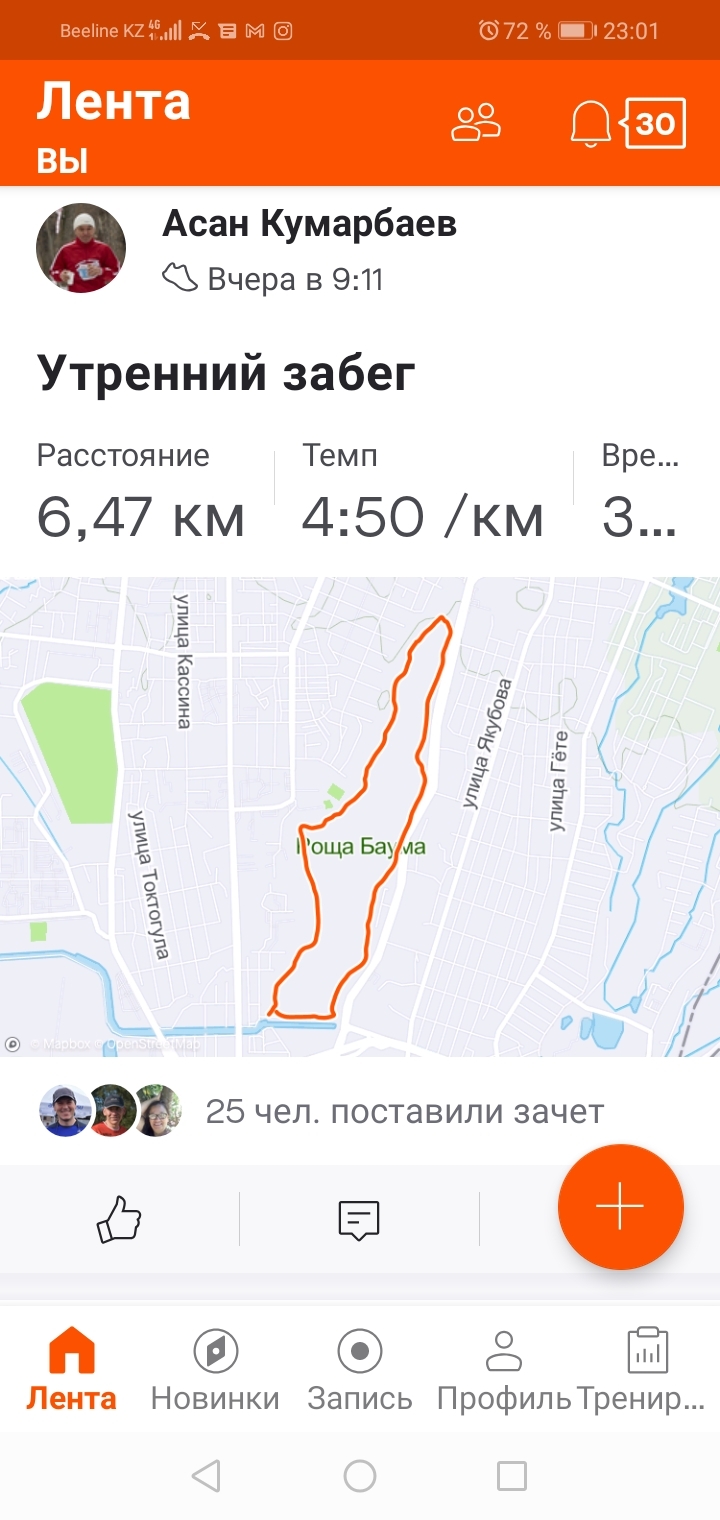Viewport: 720px width, 1520px height.
Task: Select the Лента tab
Action: [71, 1368]
